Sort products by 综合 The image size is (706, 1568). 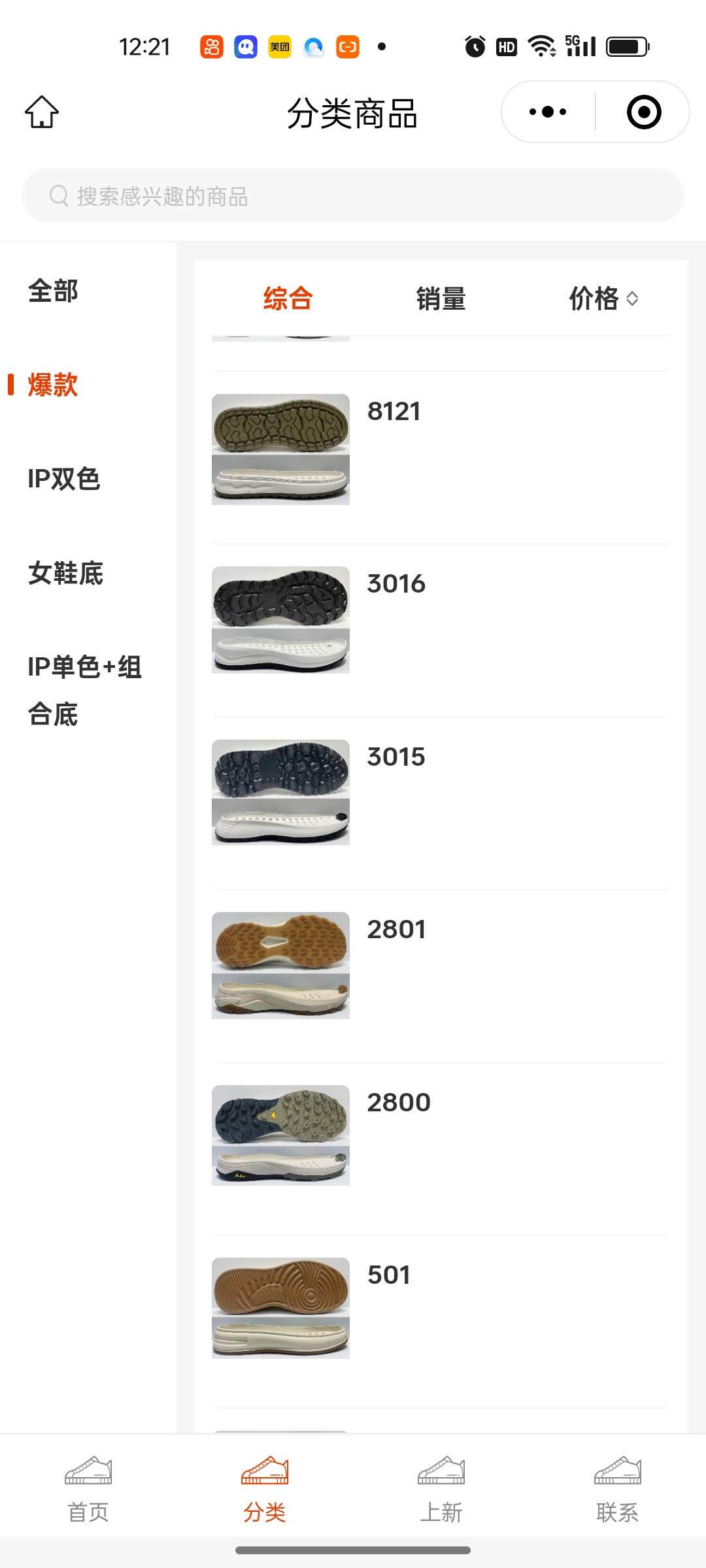click(x=288, y=299)
